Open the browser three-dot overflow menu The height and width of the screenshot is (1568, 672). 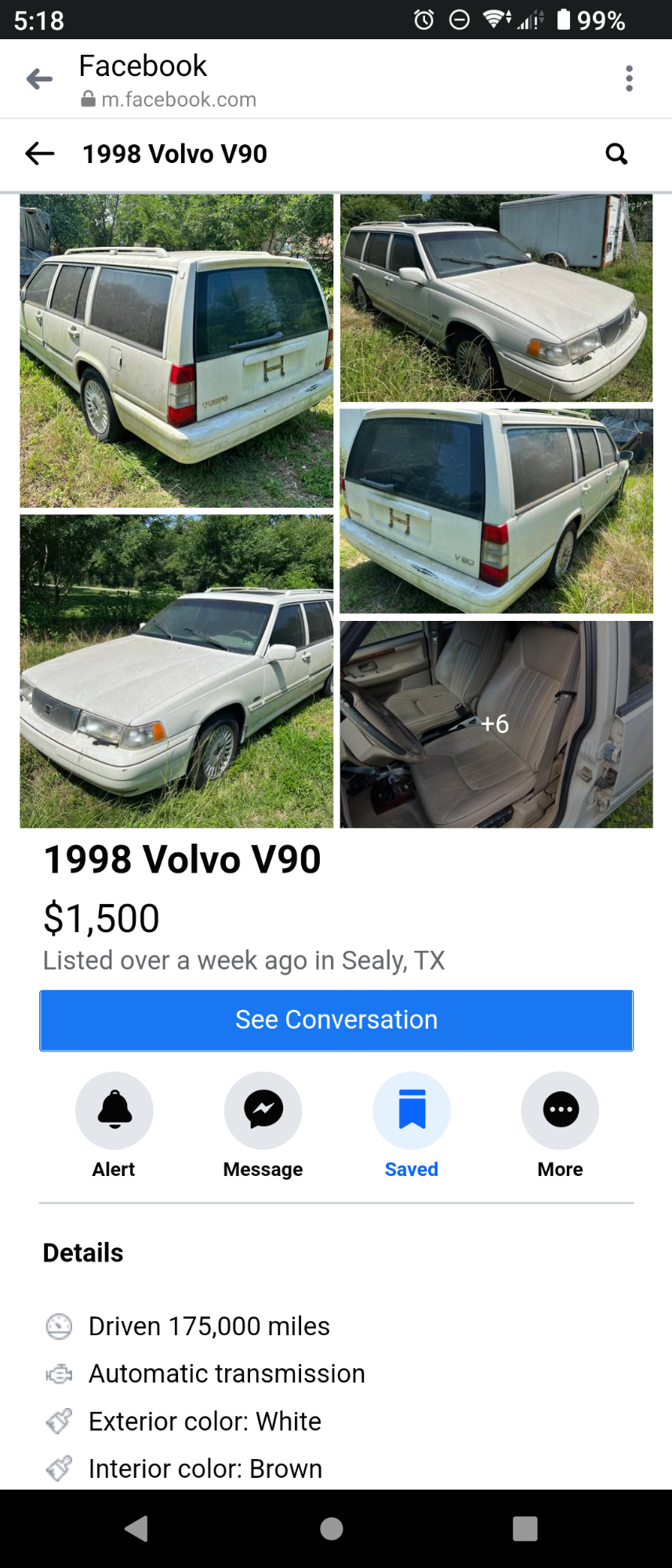click(x=629, y=78)
